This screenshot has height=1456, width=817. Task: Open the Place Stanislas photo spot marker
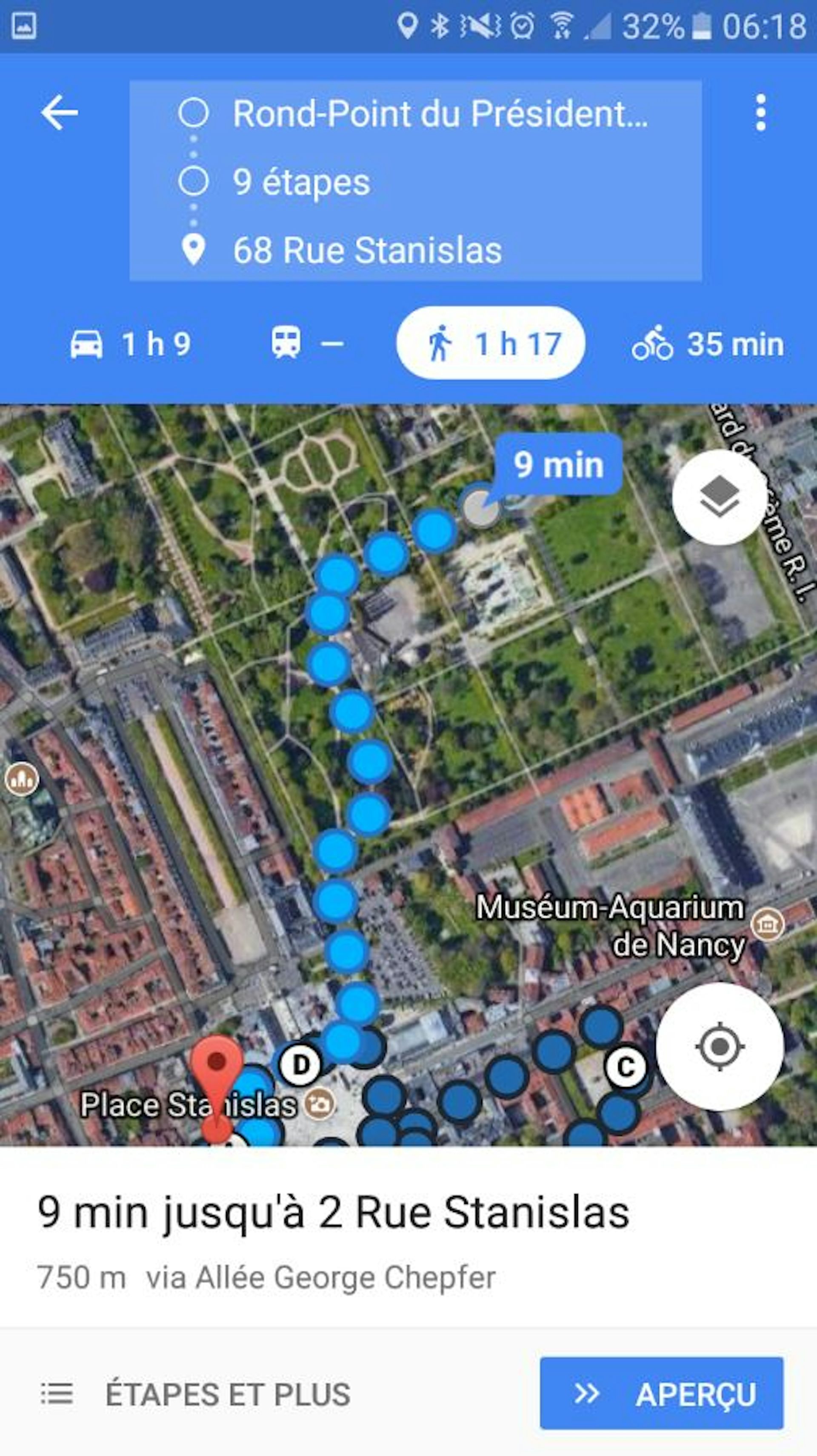(x=319, y=1103)
